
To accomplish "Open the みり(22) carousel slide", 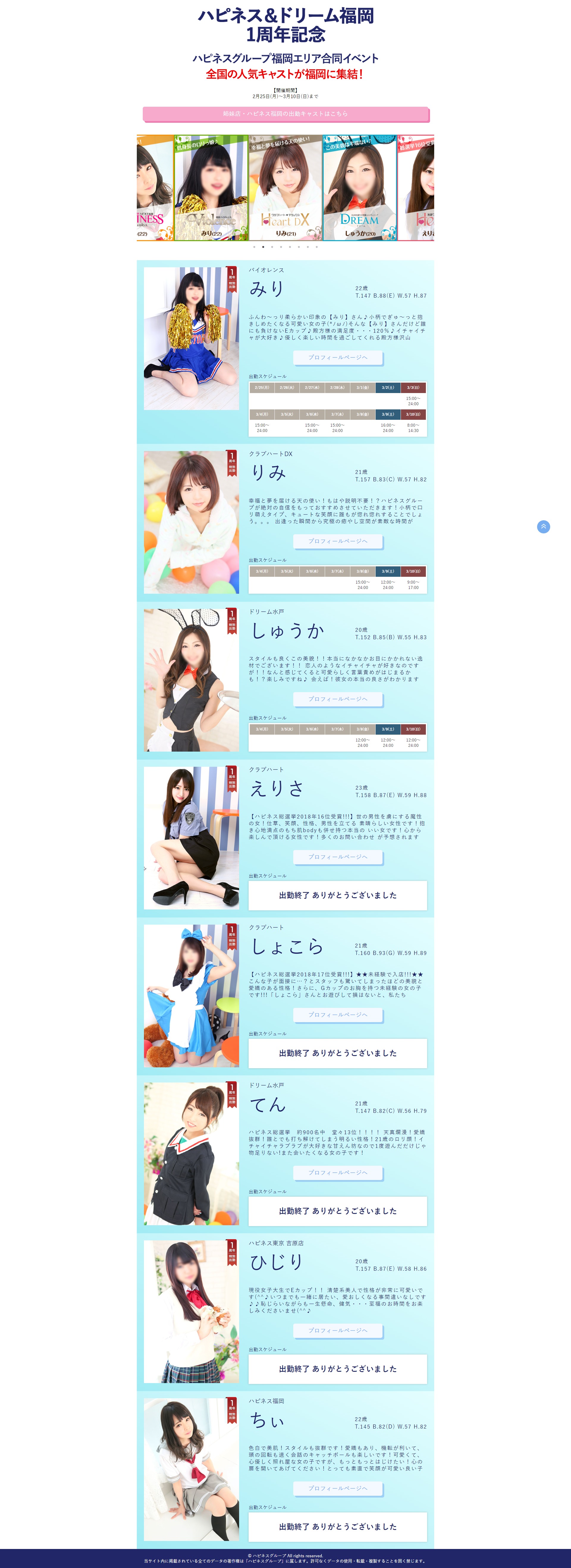I will 211,188.
